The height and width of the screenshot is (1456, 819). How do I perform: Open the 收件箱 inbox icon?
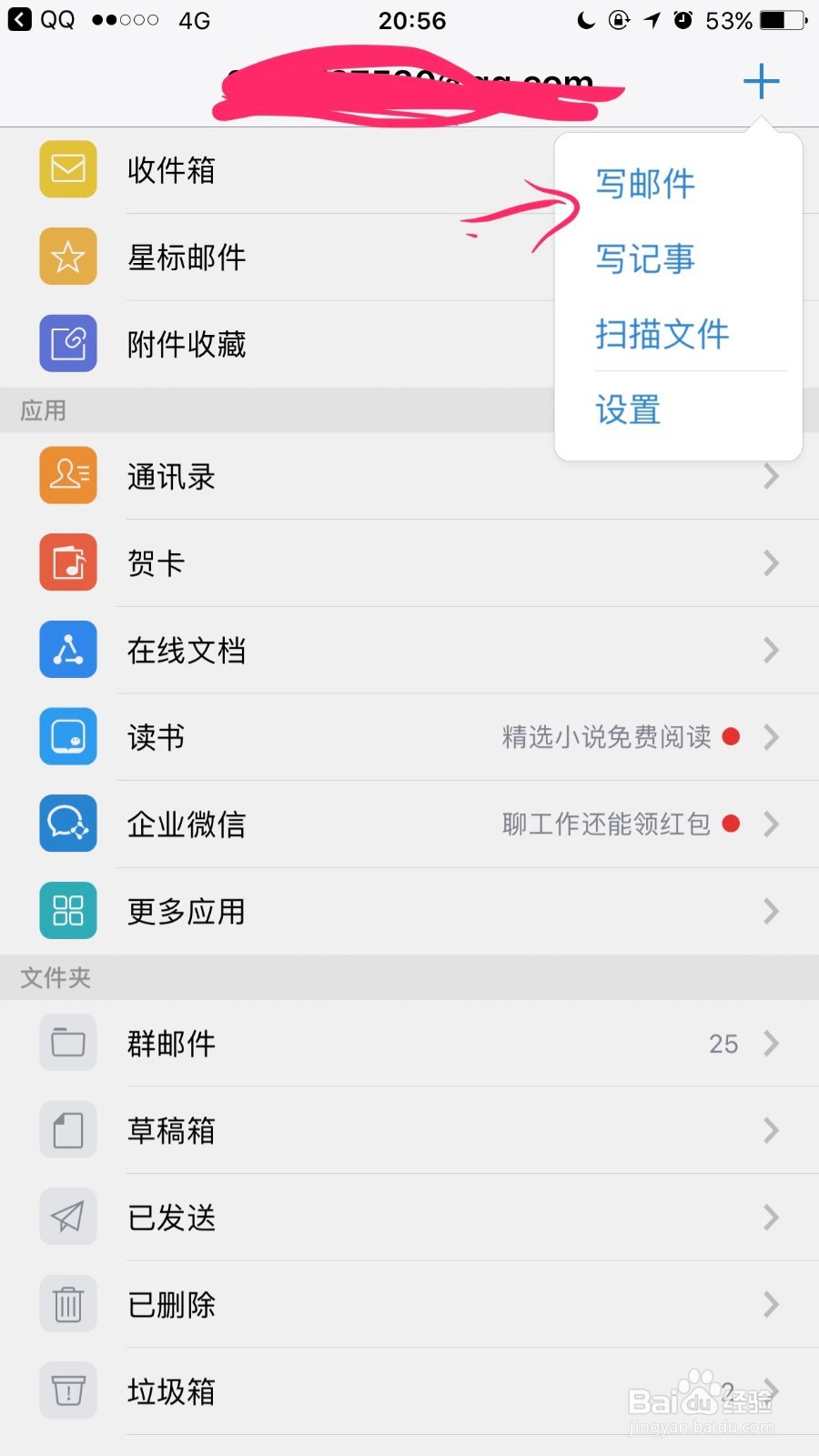click(67, 169)
